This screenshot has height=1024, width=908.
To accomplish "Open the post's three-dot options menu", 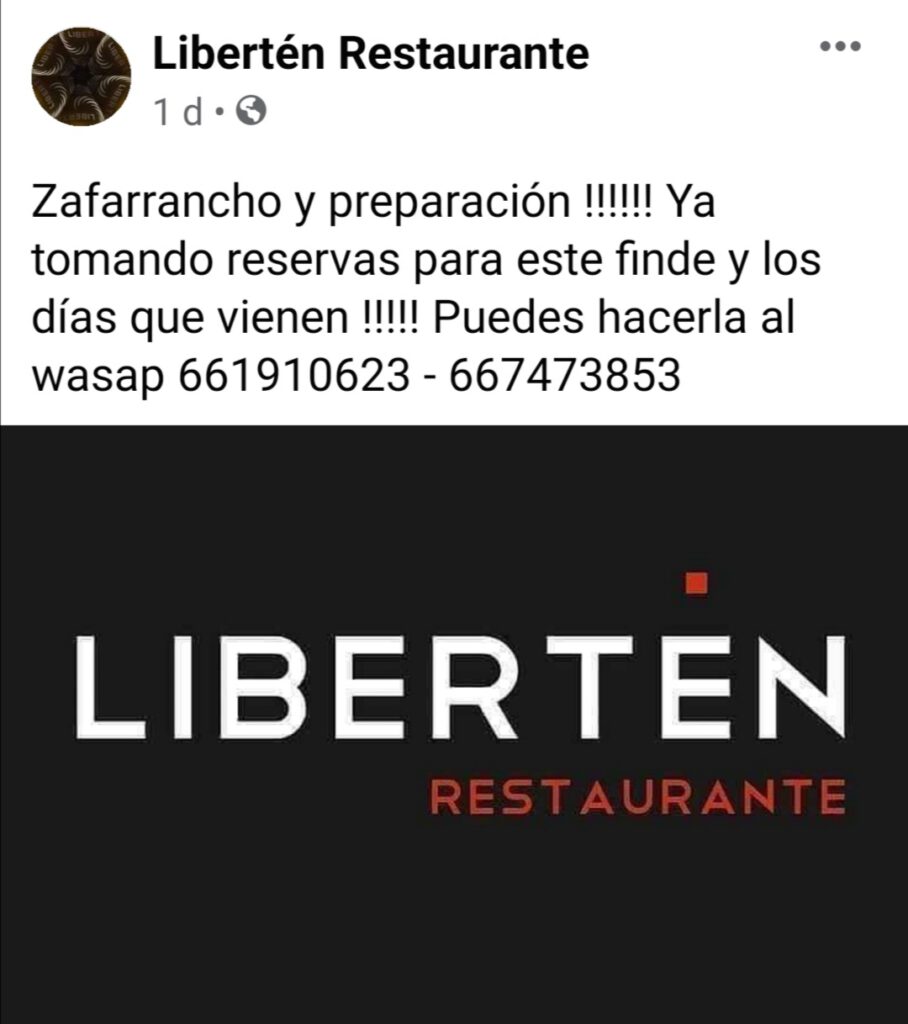I will click(840, 46).
